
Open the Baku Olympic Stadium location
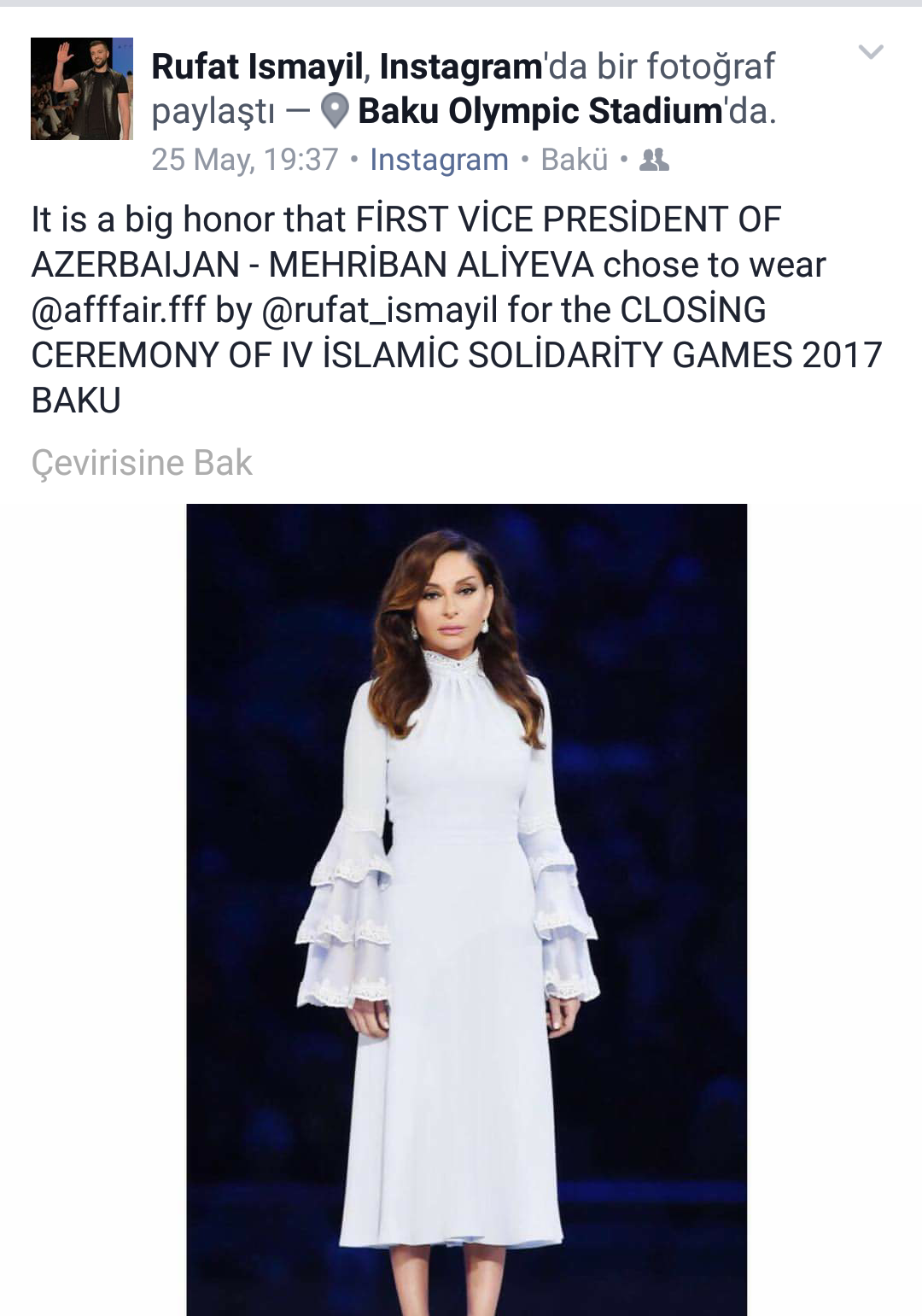[x=540, y=111]
